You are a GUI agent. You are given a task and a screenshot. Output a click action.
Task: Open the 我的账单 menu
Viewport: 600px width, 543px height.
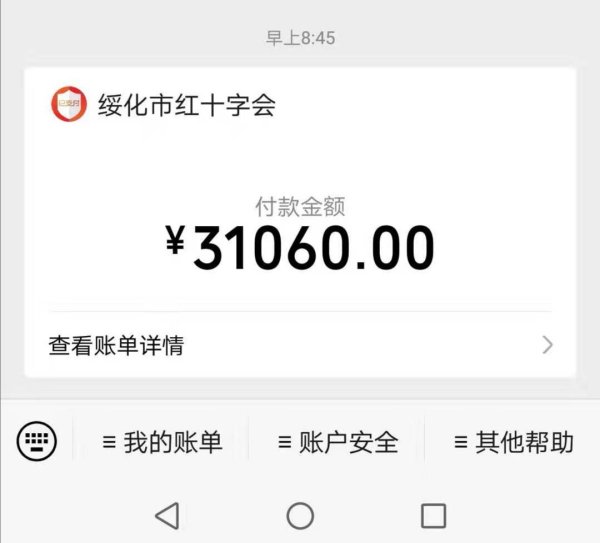point(163,442)
